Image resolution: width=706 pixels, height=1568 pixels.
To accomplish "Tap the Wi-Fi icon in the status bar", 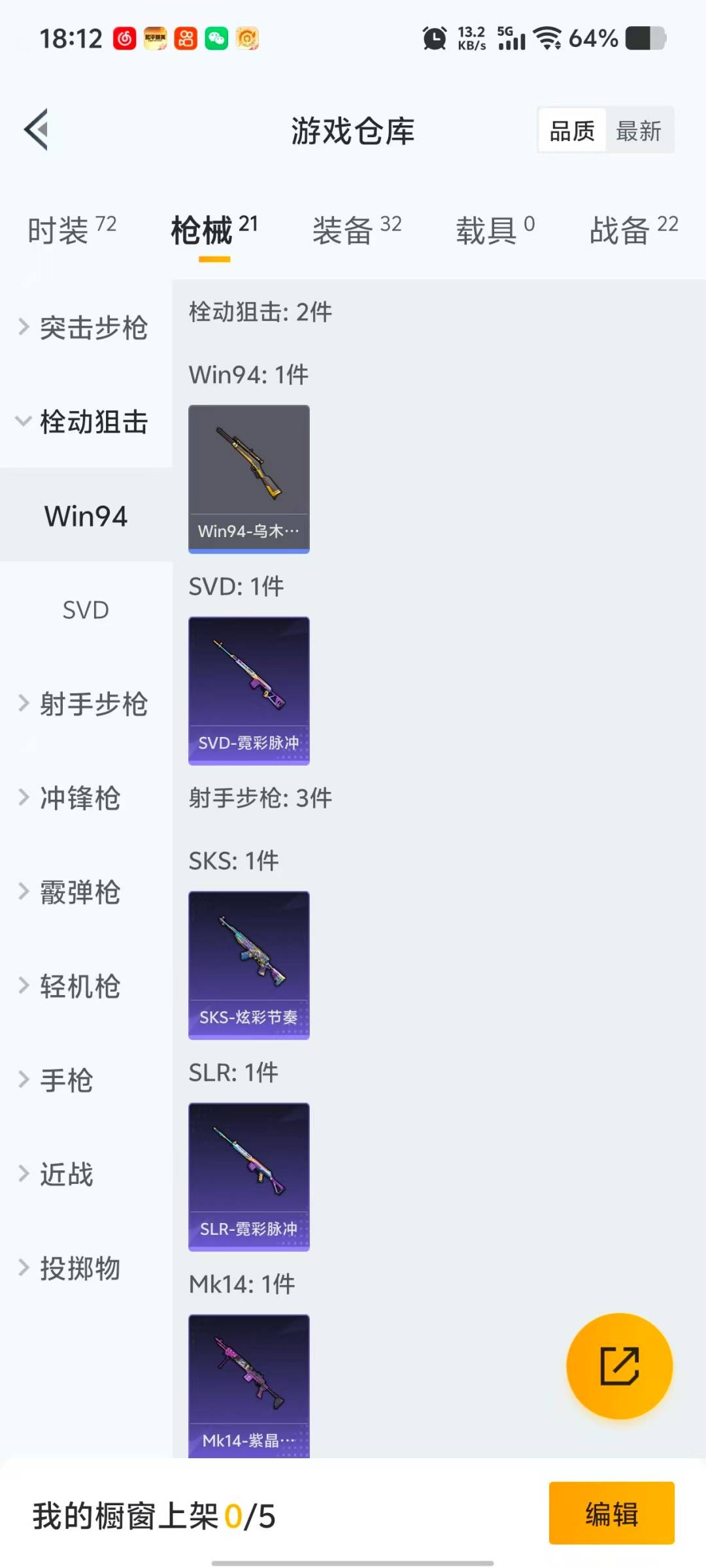I will click(x=548, y=37).
